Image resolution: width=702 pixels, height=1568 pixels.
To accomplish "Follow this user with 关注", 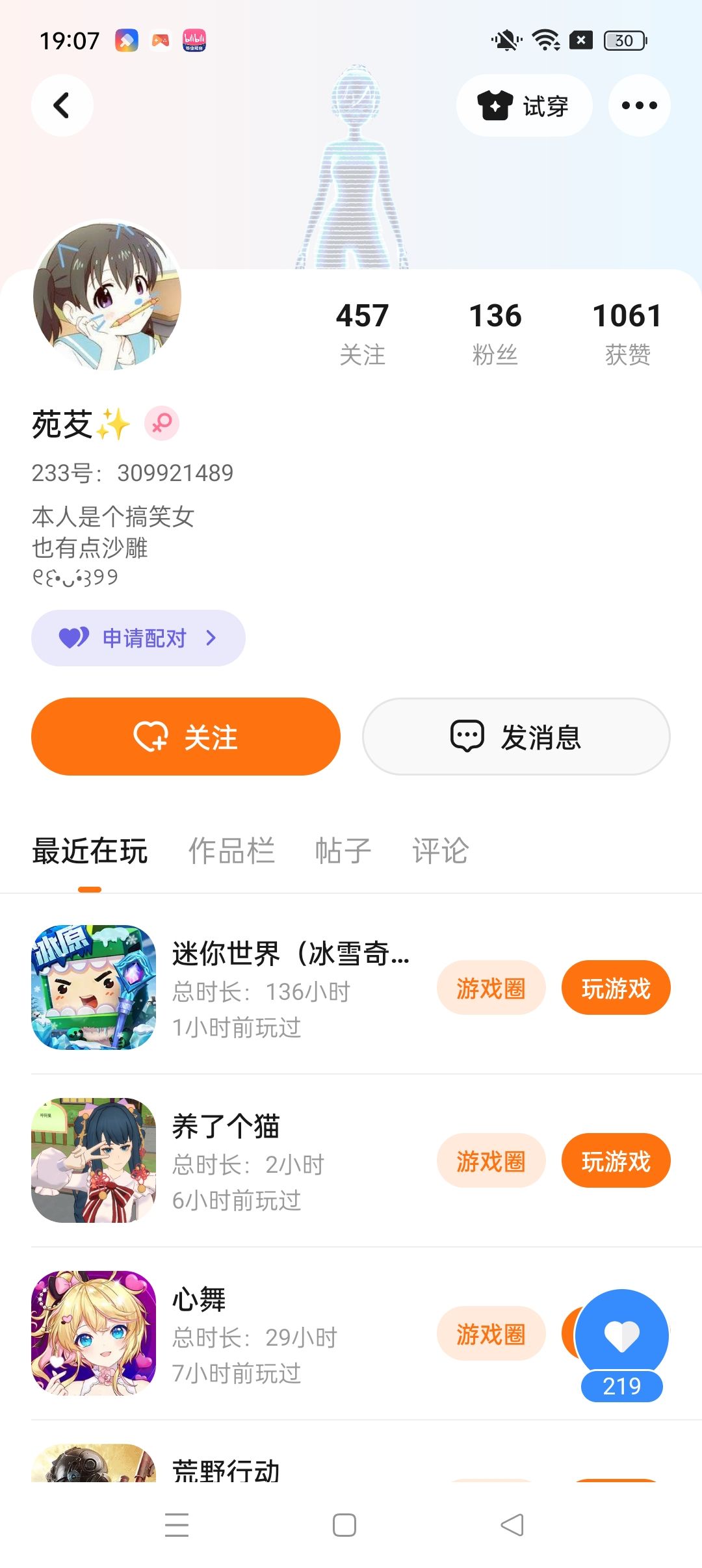I will pos(186,737).
